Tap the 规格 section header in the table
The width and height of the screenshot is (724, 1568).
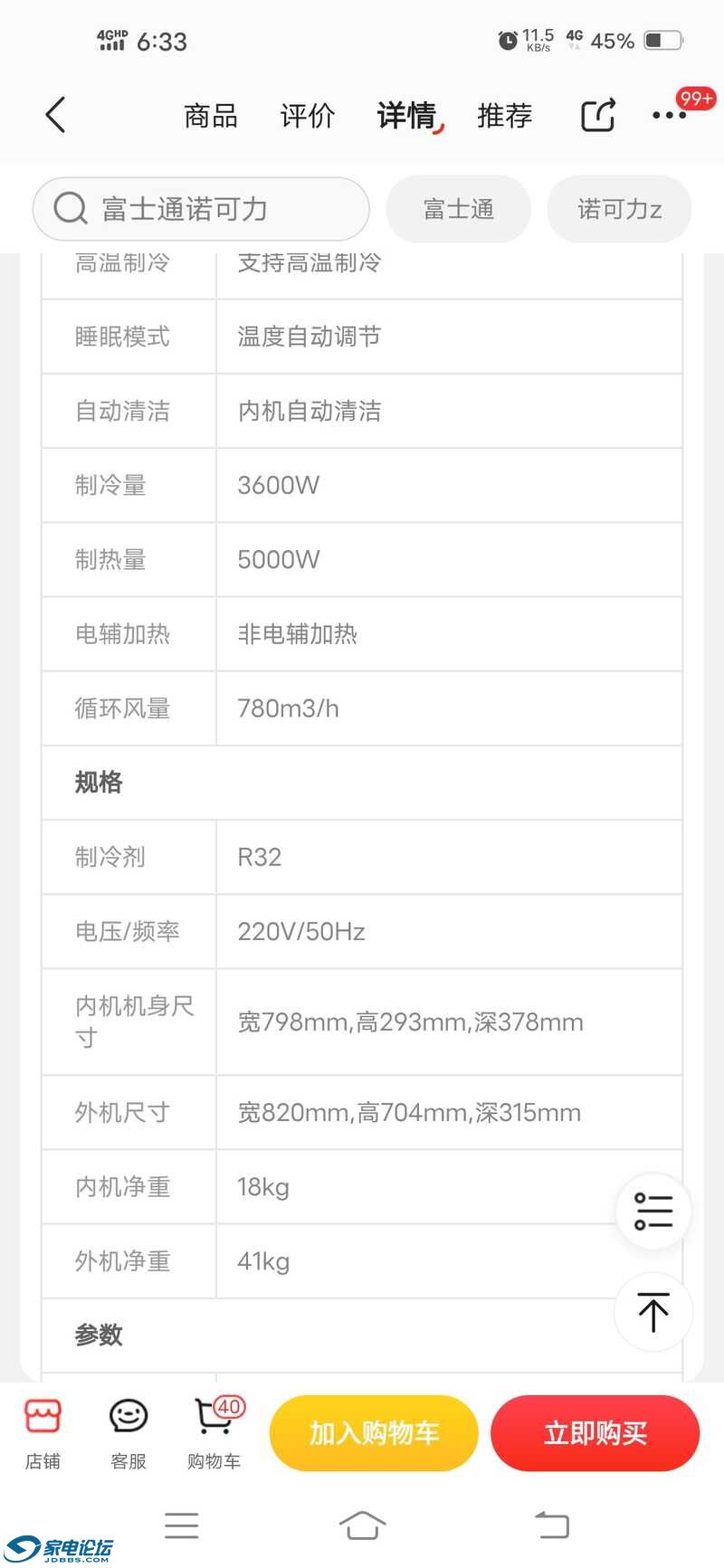pos(98,783)
